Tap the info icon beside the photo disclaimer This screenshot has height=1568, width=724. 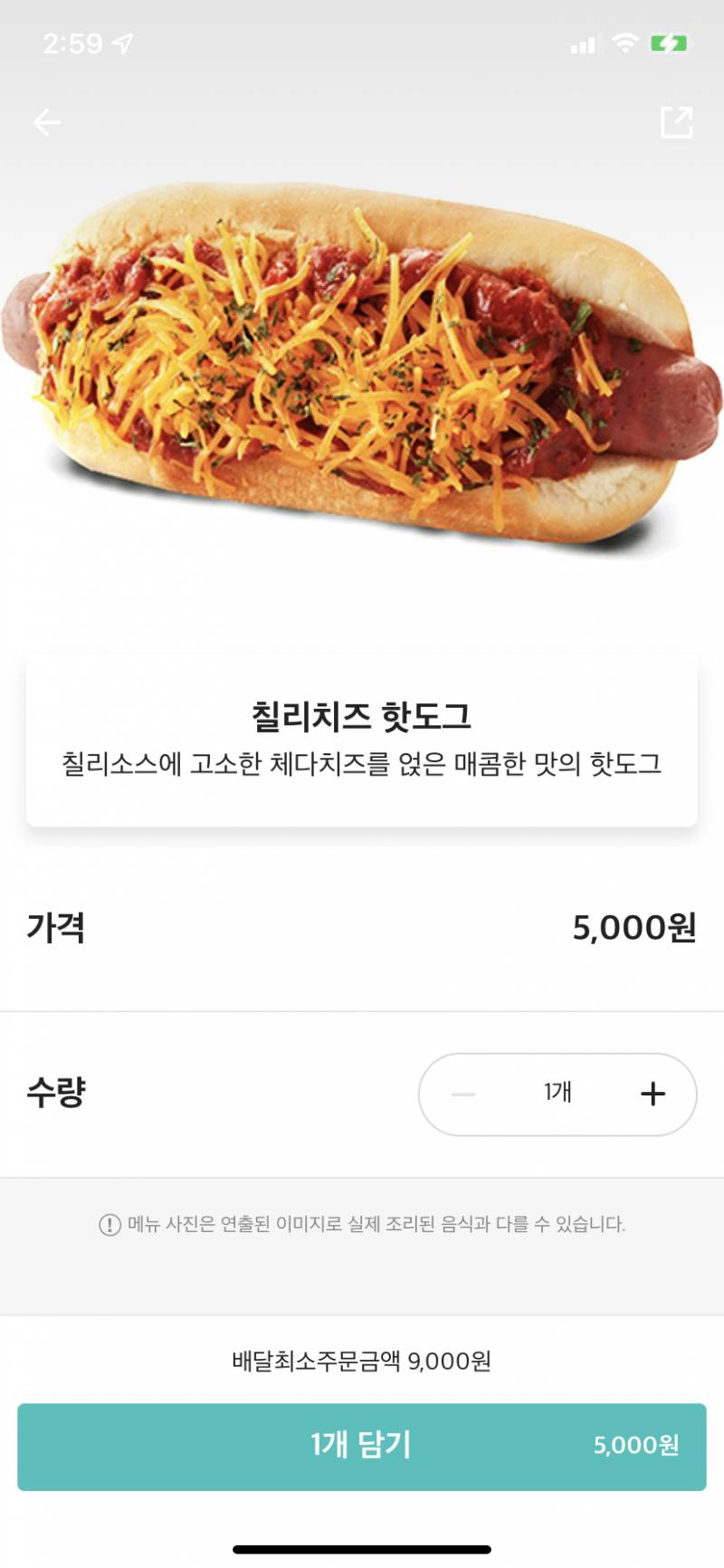tap(108, 1224)
